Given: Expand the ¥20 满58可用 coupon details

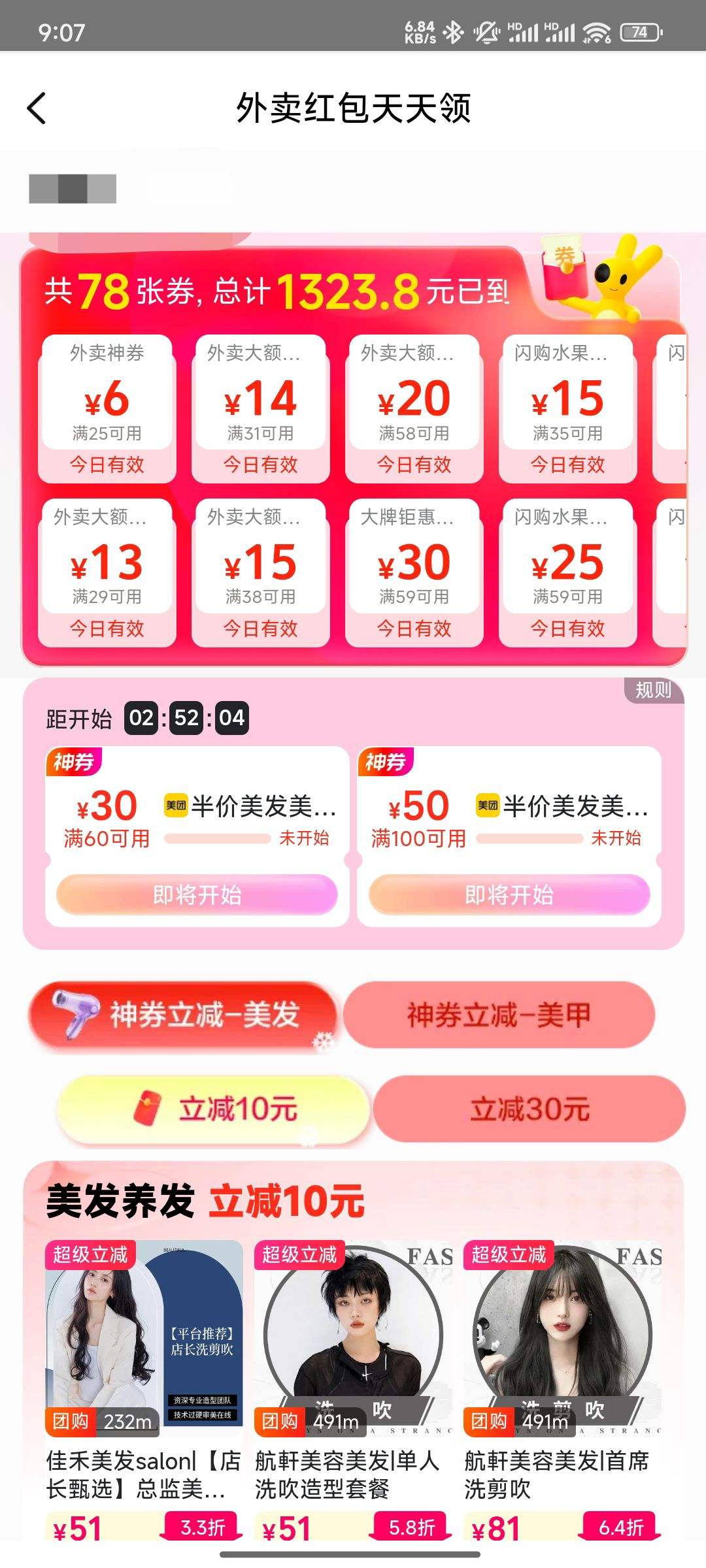Looking at the screenshot, I should (x=414, y=405).
